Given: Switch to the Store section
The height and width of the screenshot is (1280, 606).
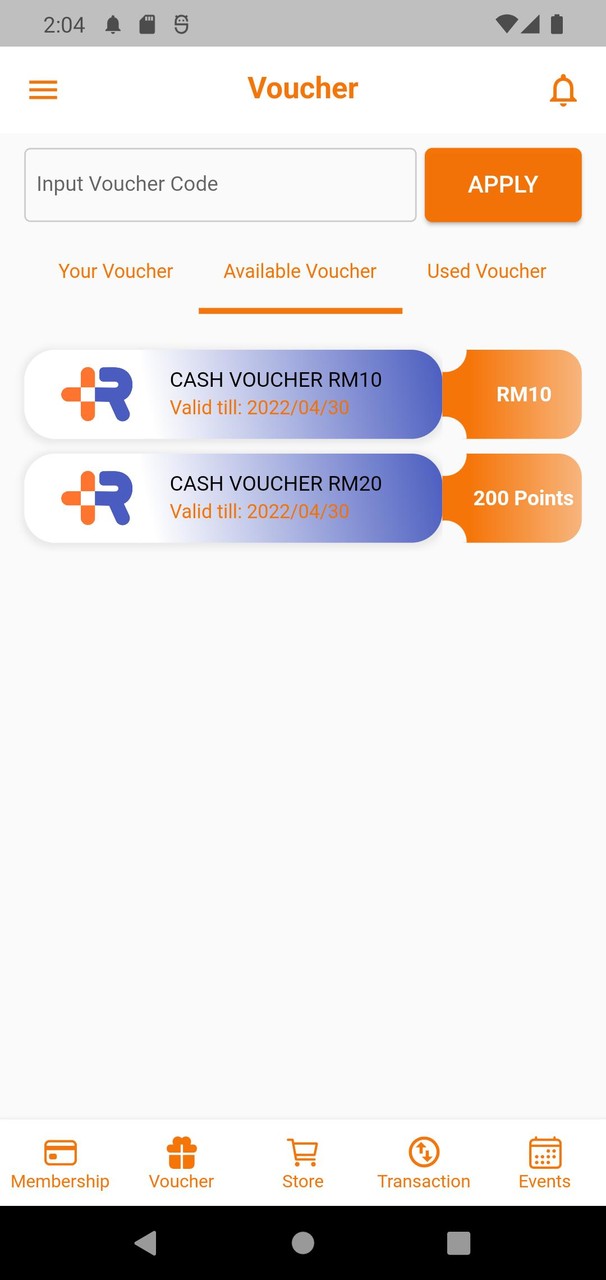Looking at the screenshot, I should 303,1164.
